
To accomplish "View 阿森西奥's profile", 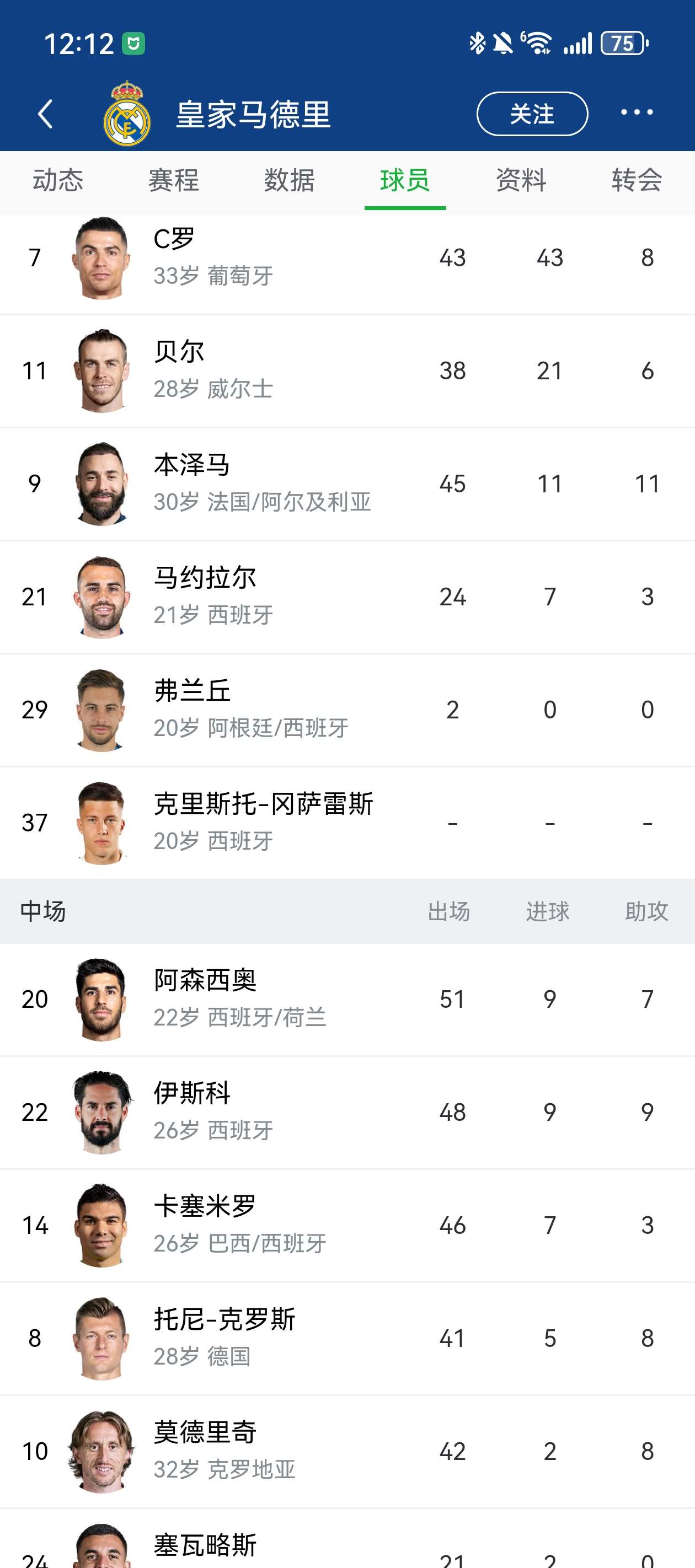I will (347, 1000).
